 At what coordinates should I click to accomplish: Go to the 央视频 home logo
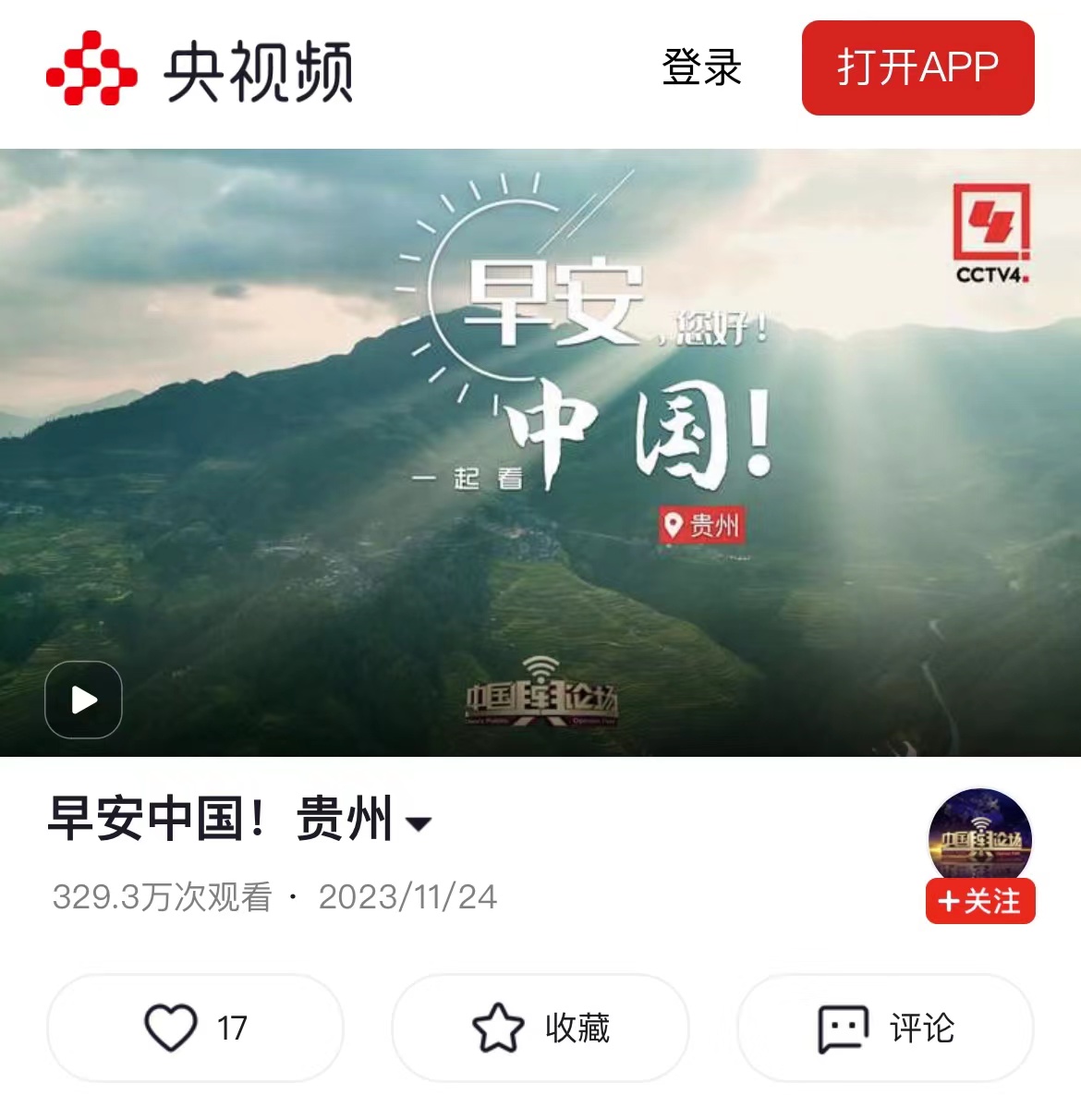pyautogui.click(x=200, y=69)
